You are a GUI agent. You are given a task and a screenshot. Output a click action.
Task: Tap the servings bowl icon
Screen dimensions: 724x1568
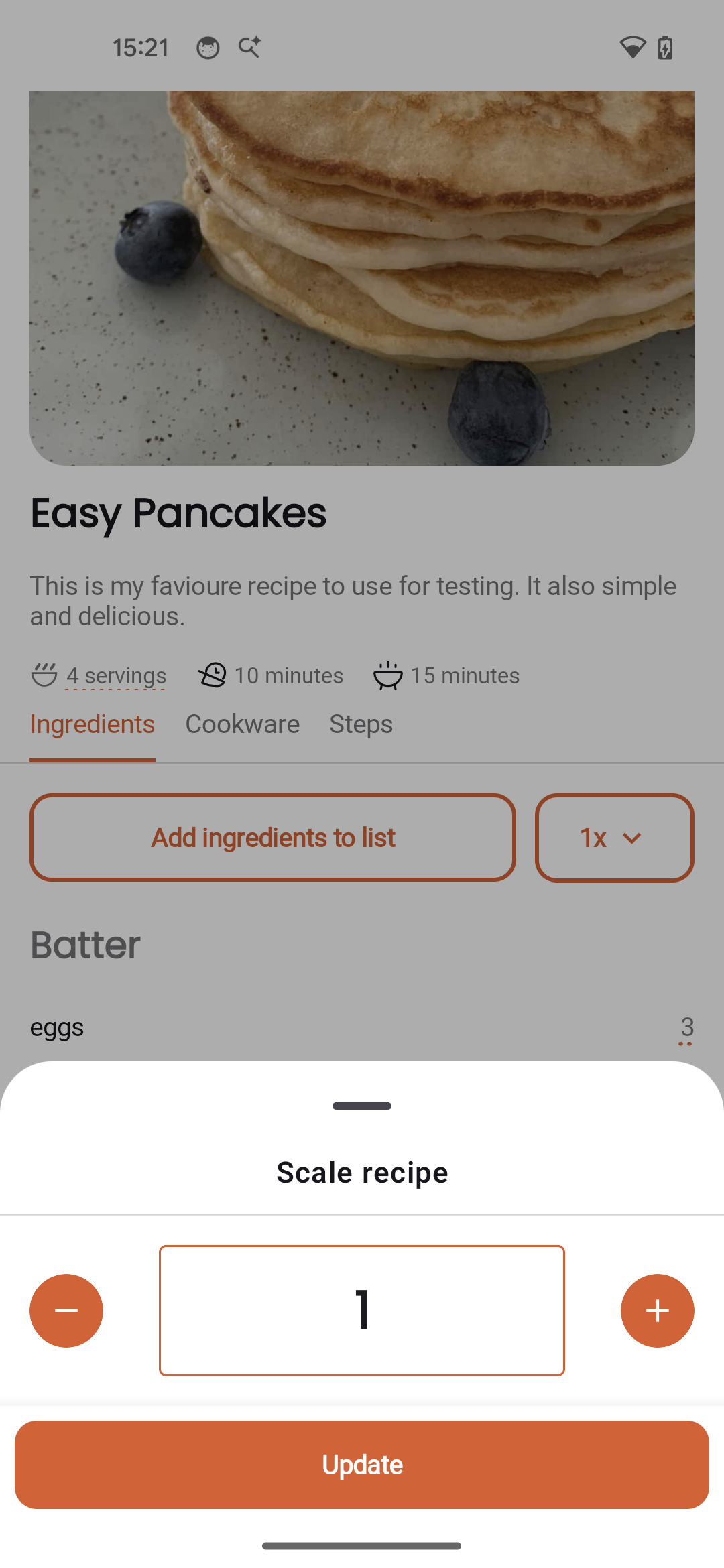(x=44, y=675)
